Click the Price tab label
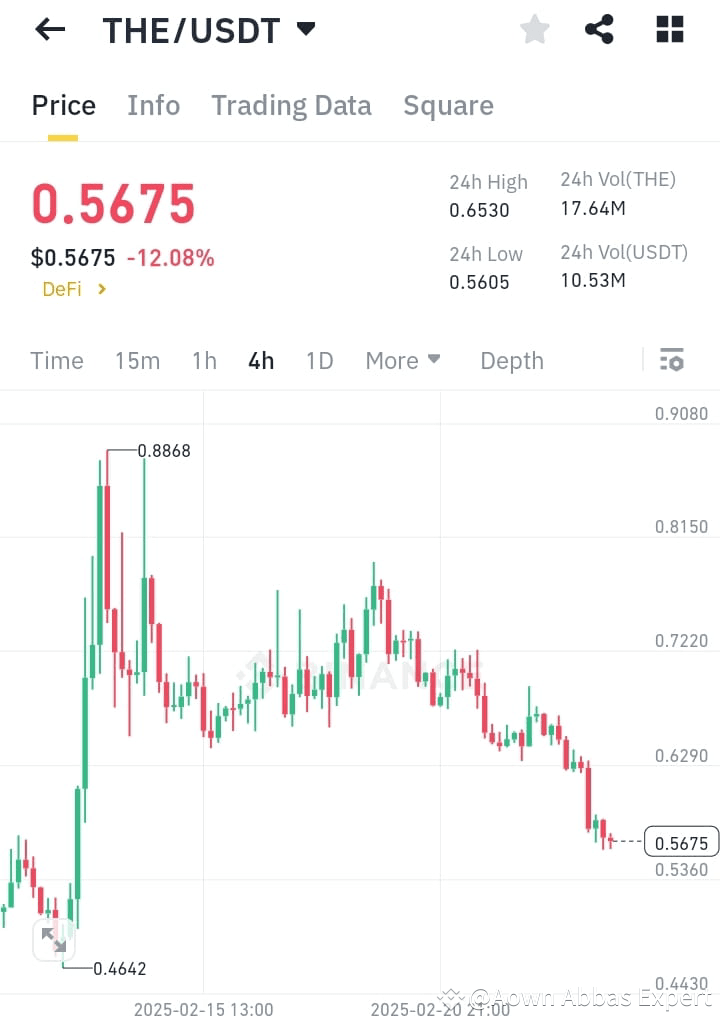The image size is (720, 1020). (63, 105)
